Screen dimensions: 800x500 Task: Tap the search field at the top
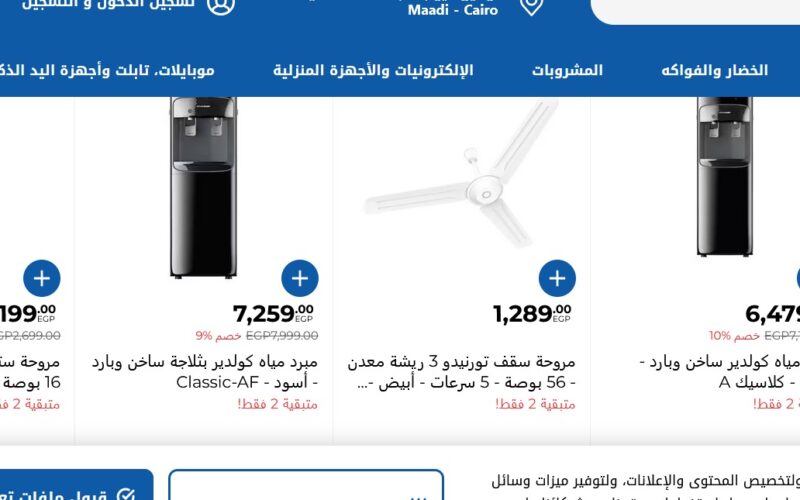700,8
